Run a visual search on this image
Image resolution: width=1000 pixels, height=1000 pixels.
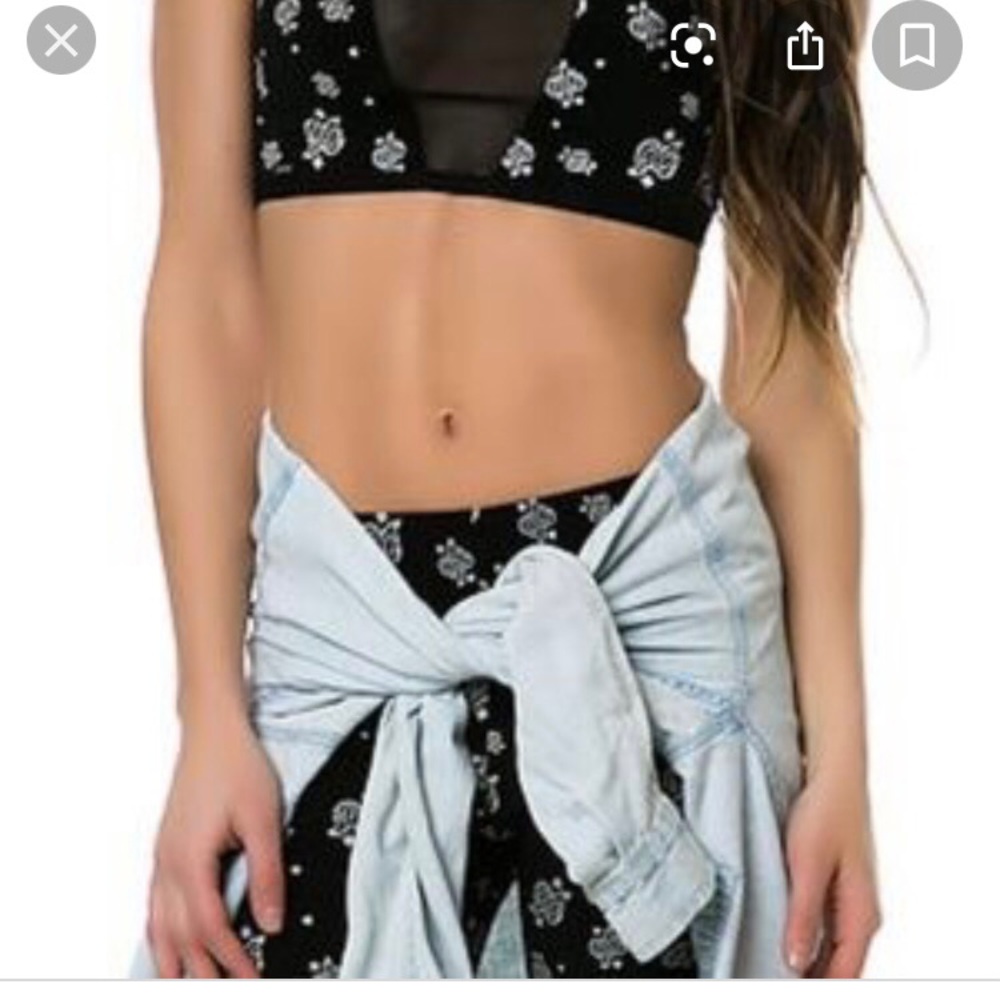(x=692, y=46)
